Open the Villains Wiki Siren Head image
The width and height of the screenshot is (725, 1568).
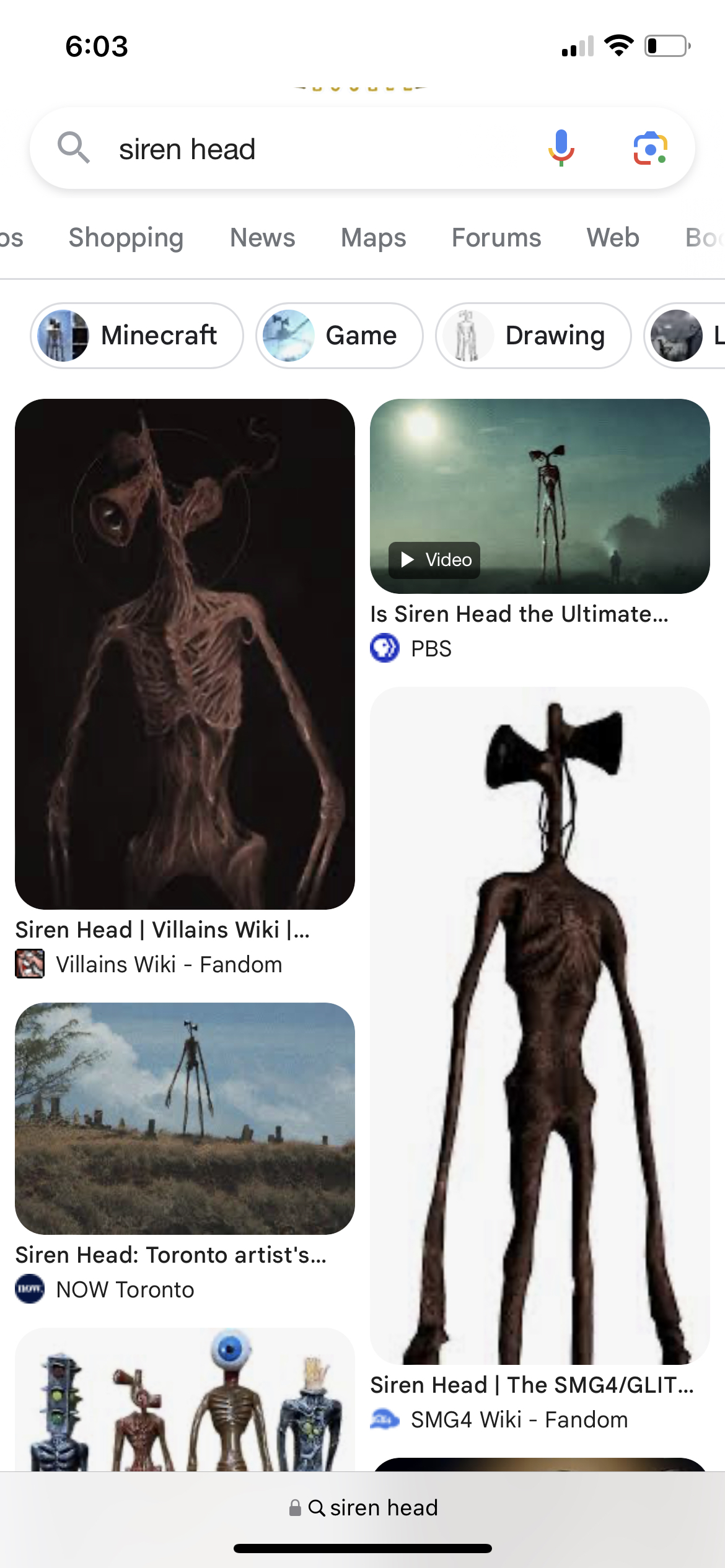click(185, 654)
